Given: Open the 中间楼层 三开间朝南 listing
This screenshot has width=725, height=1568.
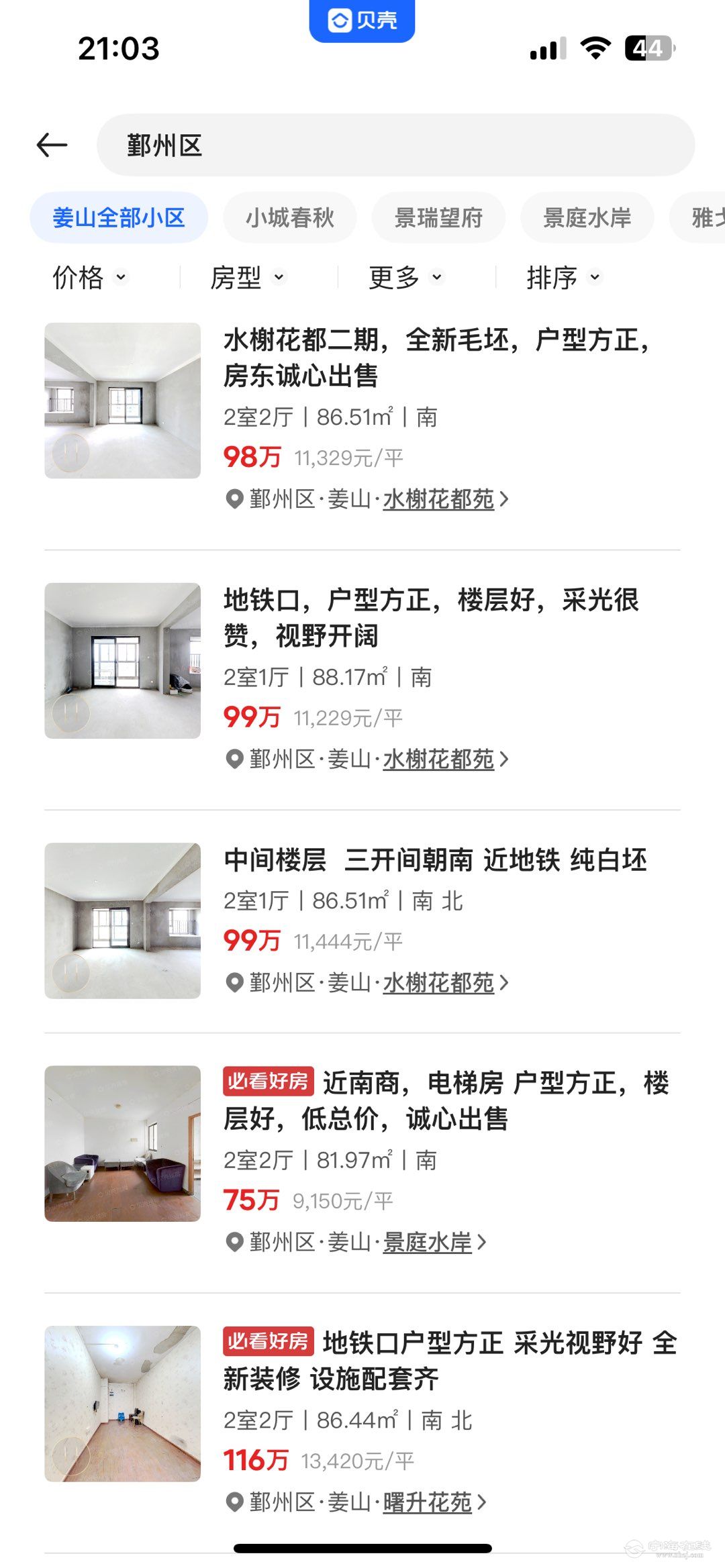Looking at the screenshot, I should tap(435, 860).
